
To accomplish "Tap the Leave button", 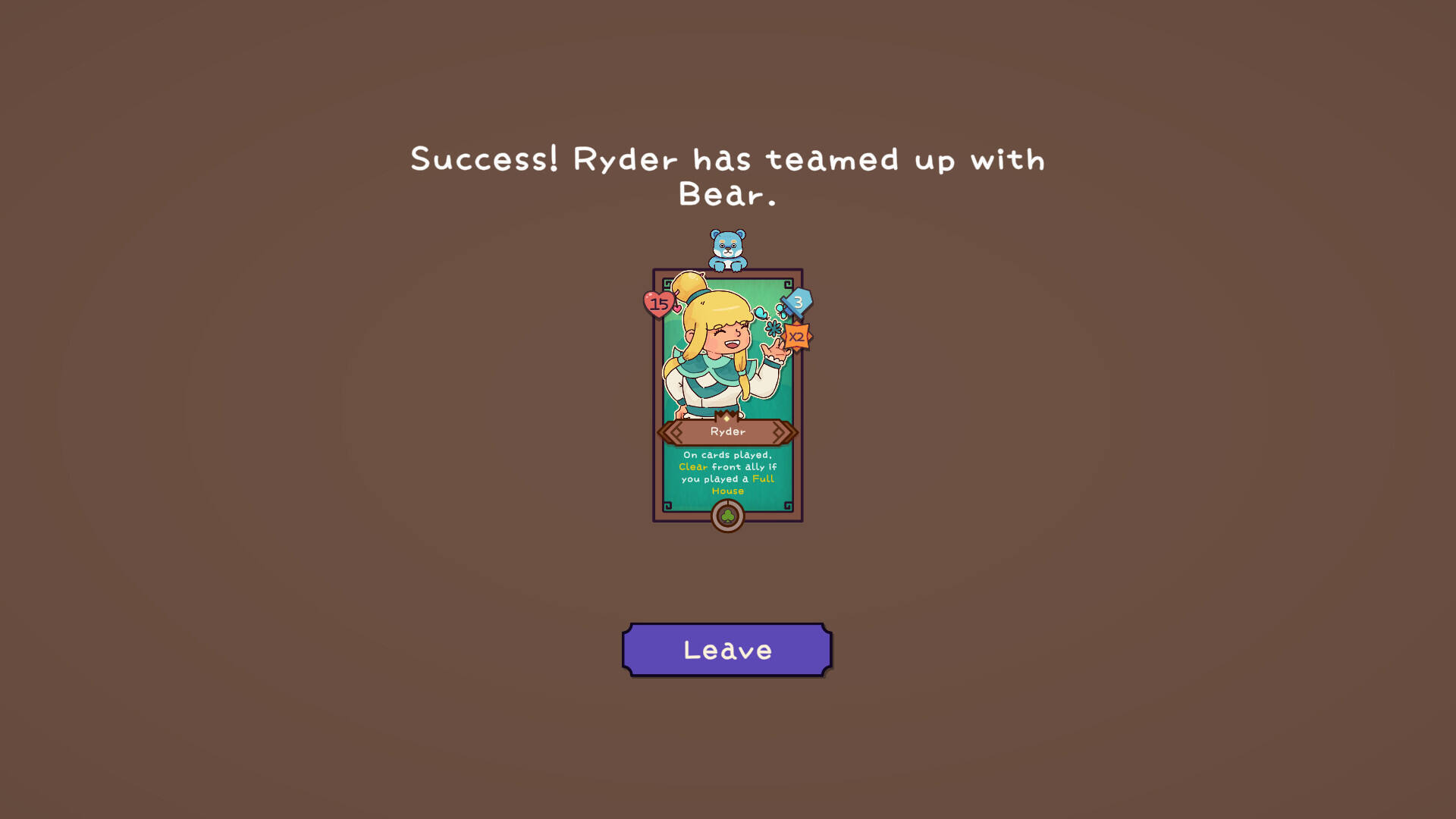I will [726, 650].
